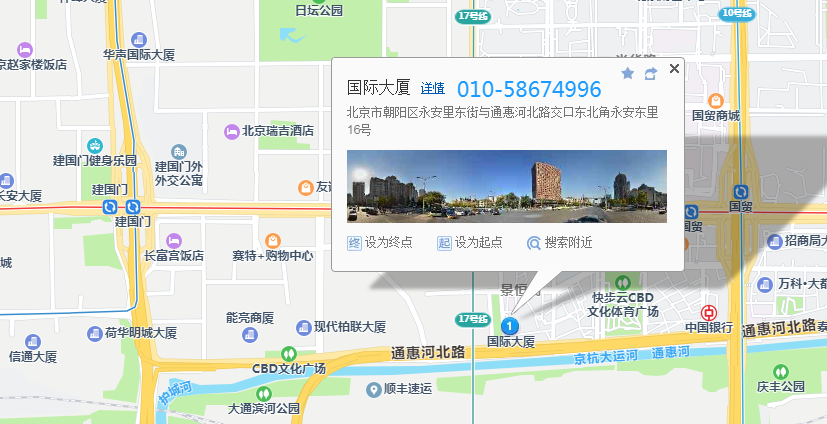Share the 国际大厦 location

650,73
